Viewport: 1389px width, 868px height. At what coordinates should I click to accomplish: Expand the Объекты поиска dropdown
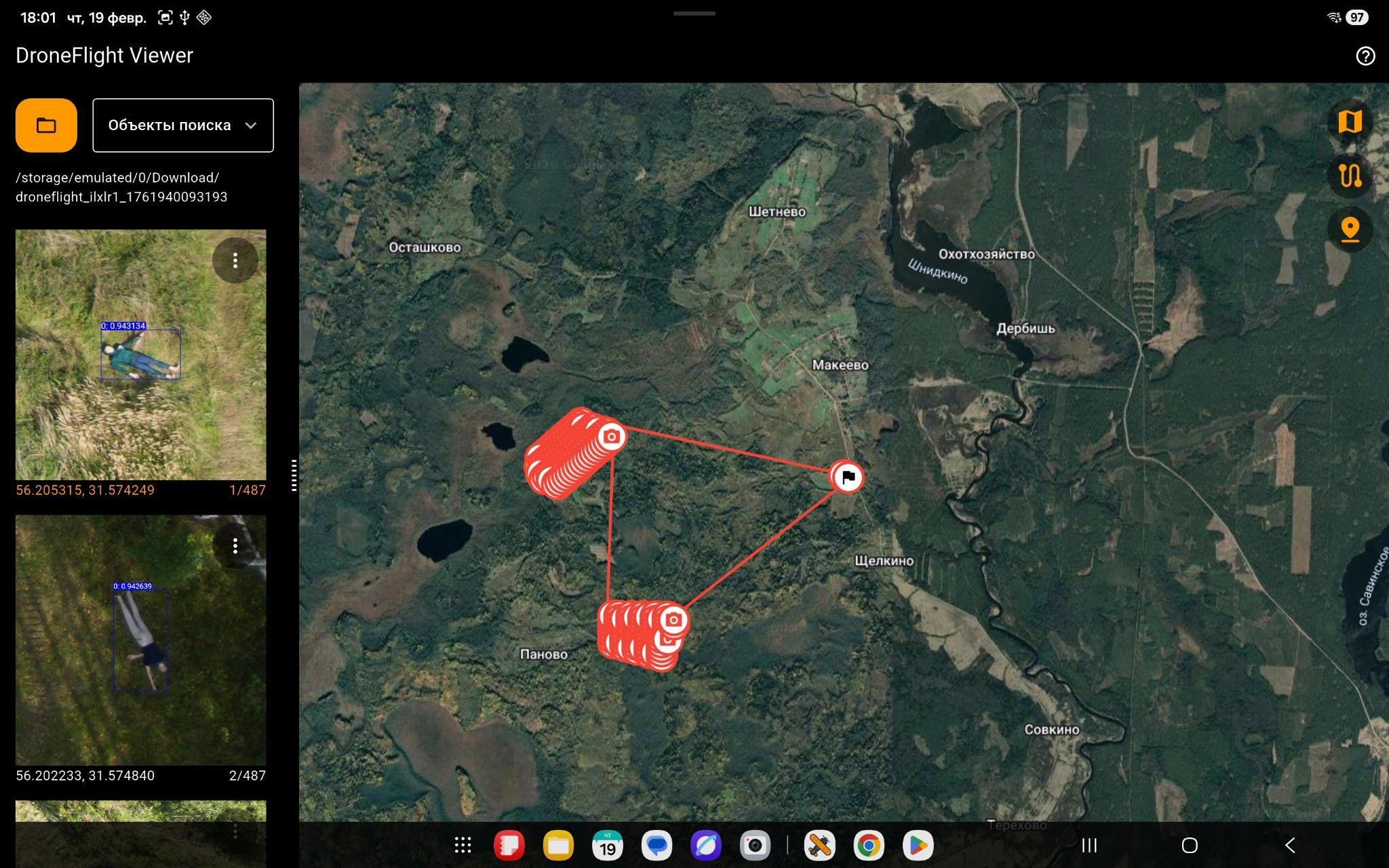click(x=183, y=125)
